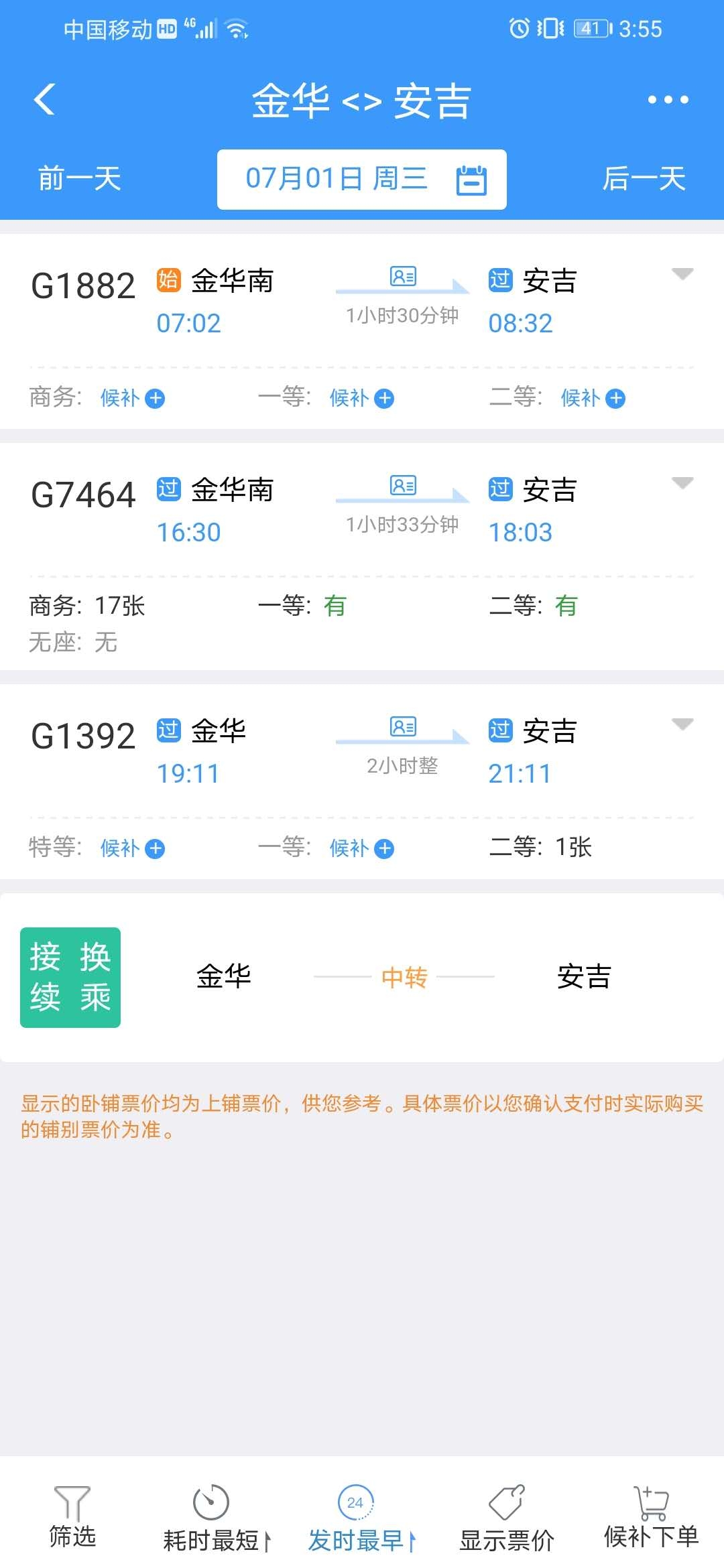724x1568 pixels.
Task: Expand details arrow for G1392
Action: (682, 724)
